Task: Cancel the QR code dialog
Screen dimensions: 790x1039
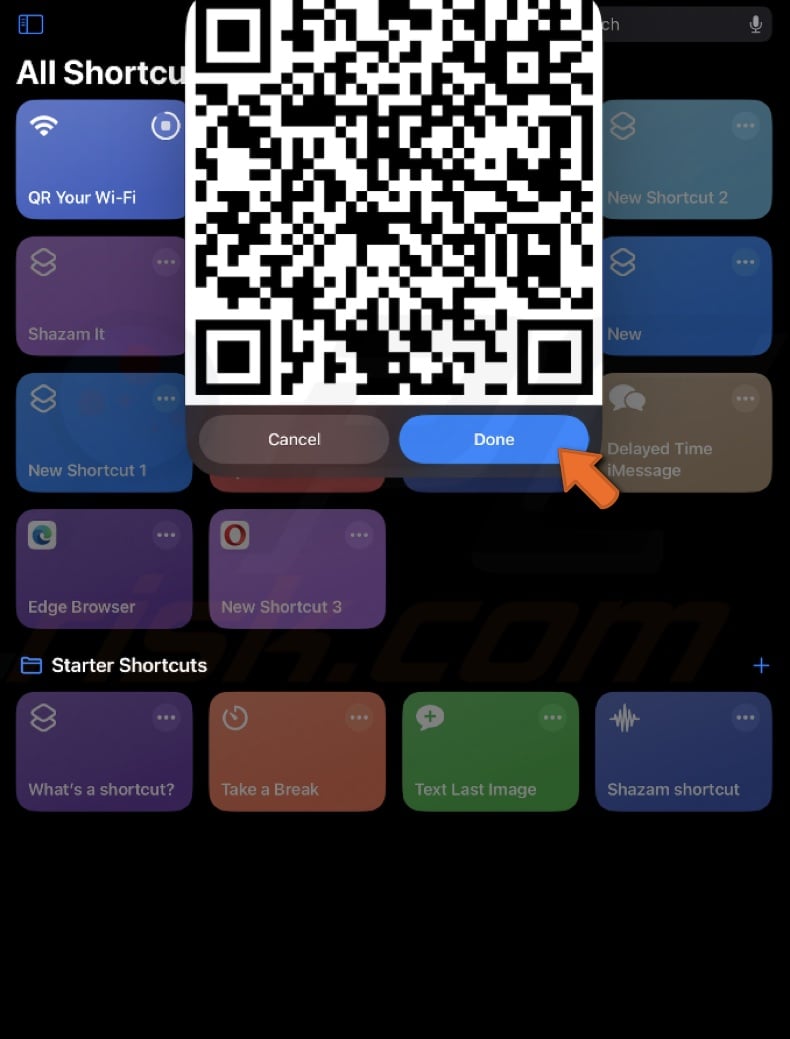Action: (294, 439)
